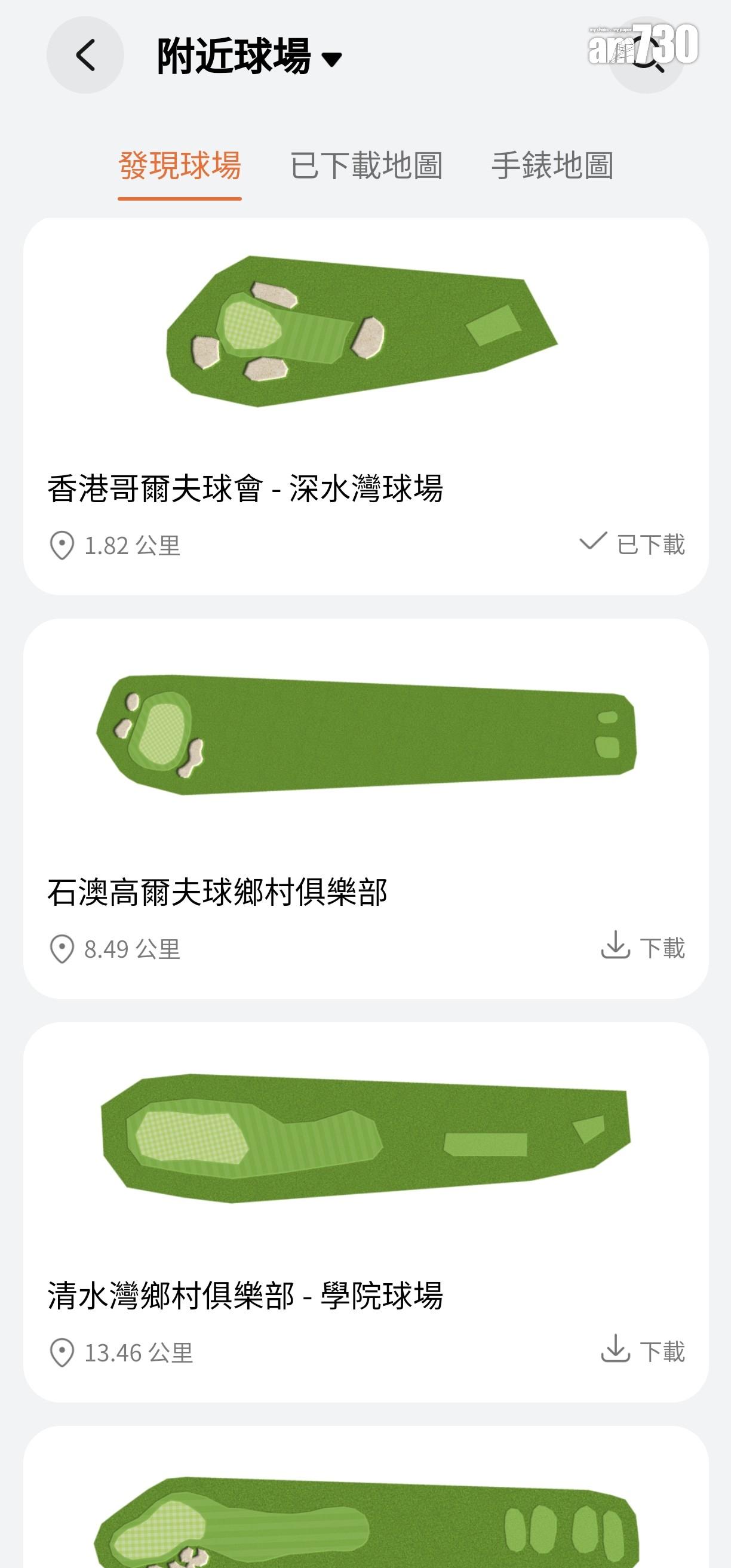Switch to the 已下載地圖 tab
The image size is (731, 1568).
point(367,166)
